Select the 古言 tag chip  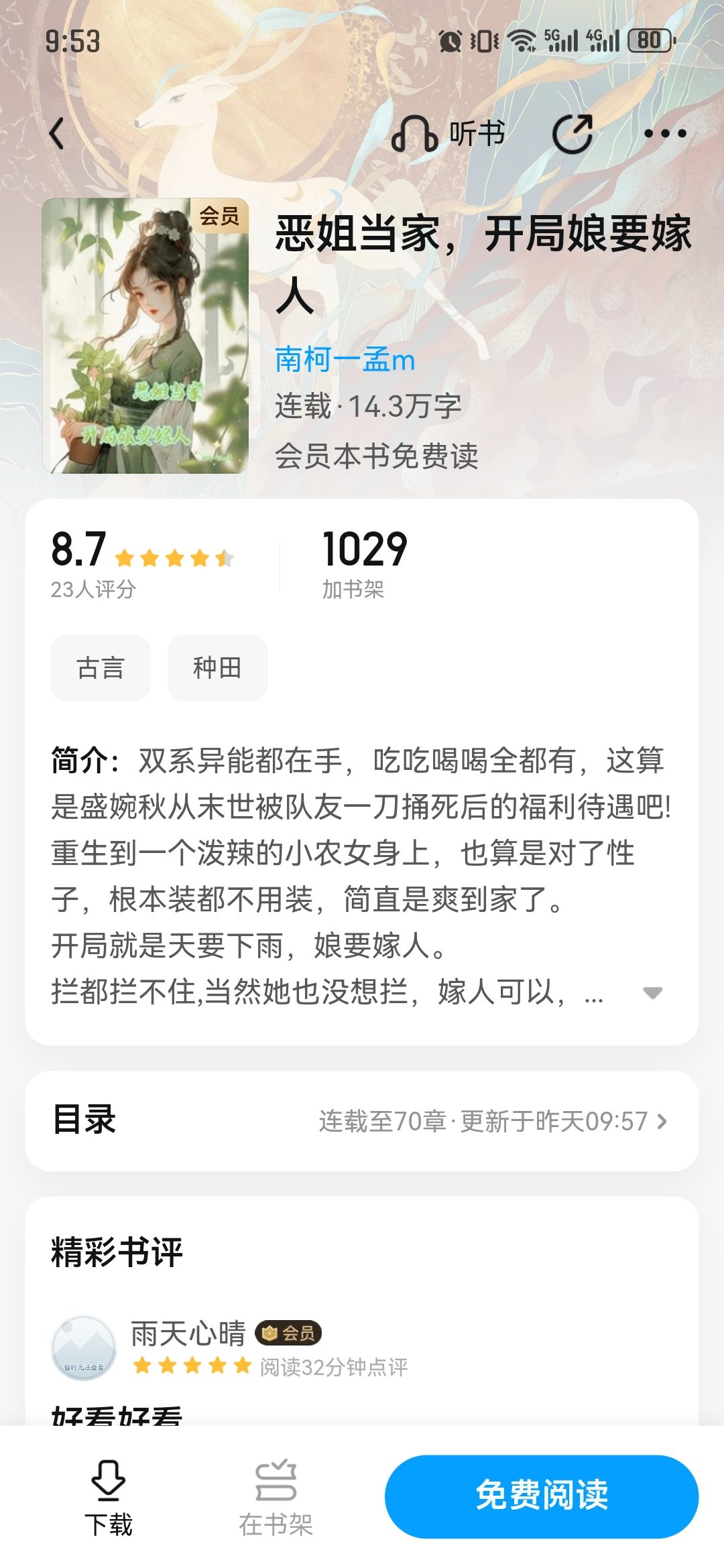[101, 667]
